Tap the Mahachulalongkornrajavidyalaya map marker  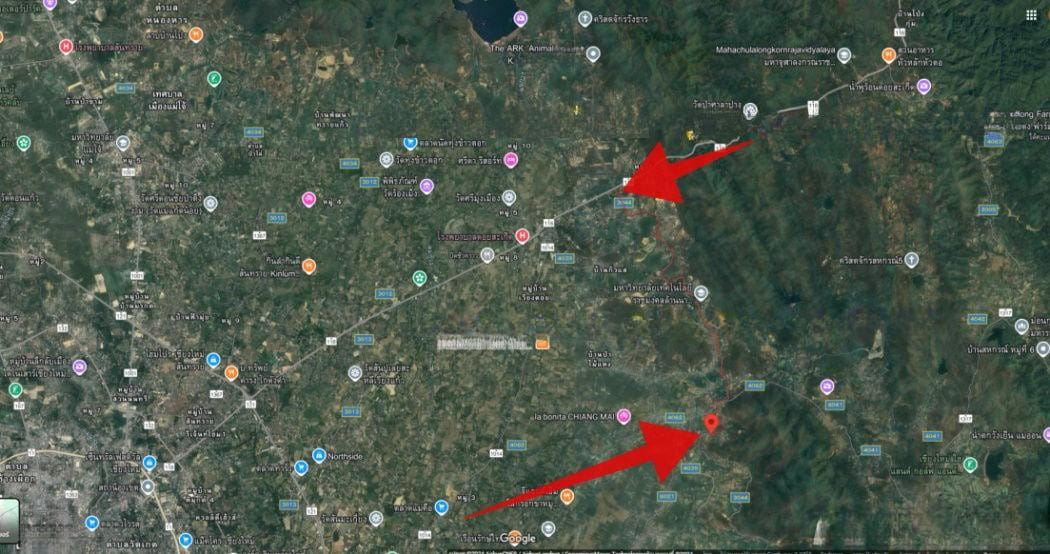pyautogui.click(x=844, y=55)
